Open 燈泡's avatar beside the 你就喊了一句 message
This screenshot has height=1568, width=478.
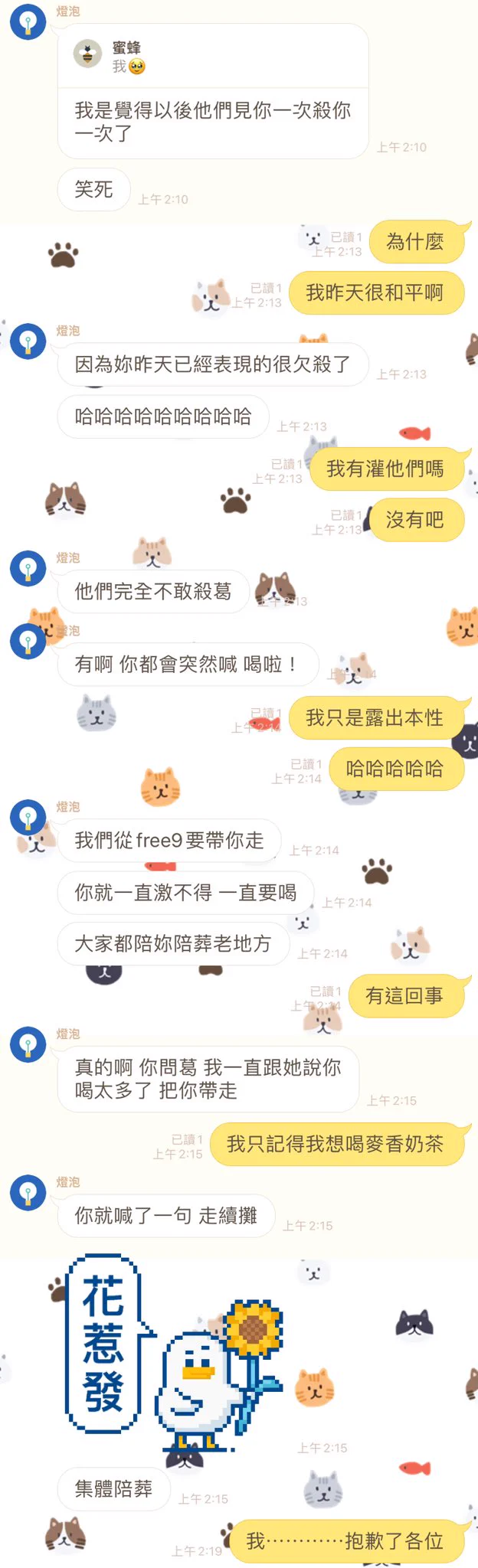pyautogui.click(x=28, y=1192)
